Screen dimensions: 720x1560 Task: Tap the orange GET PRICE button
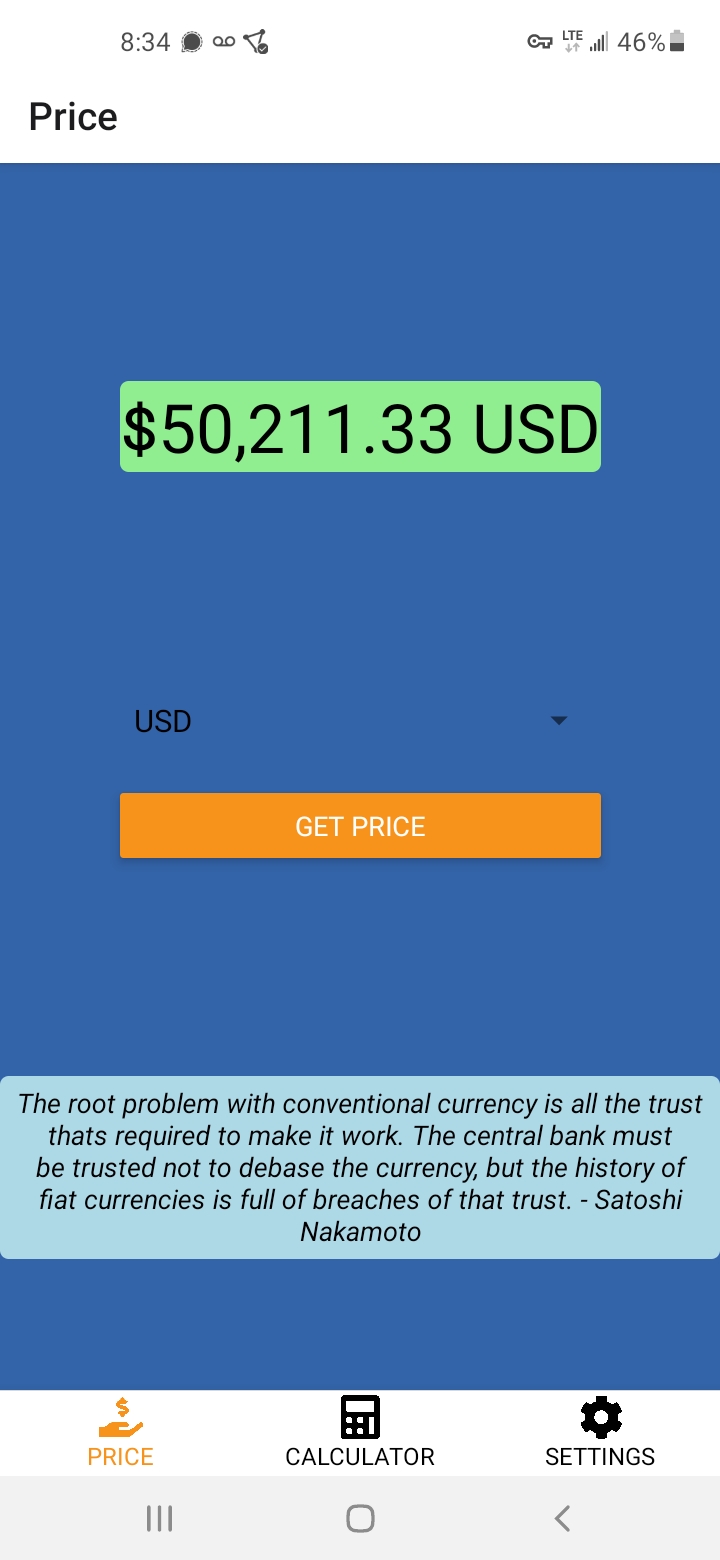(x=360, y=826)
